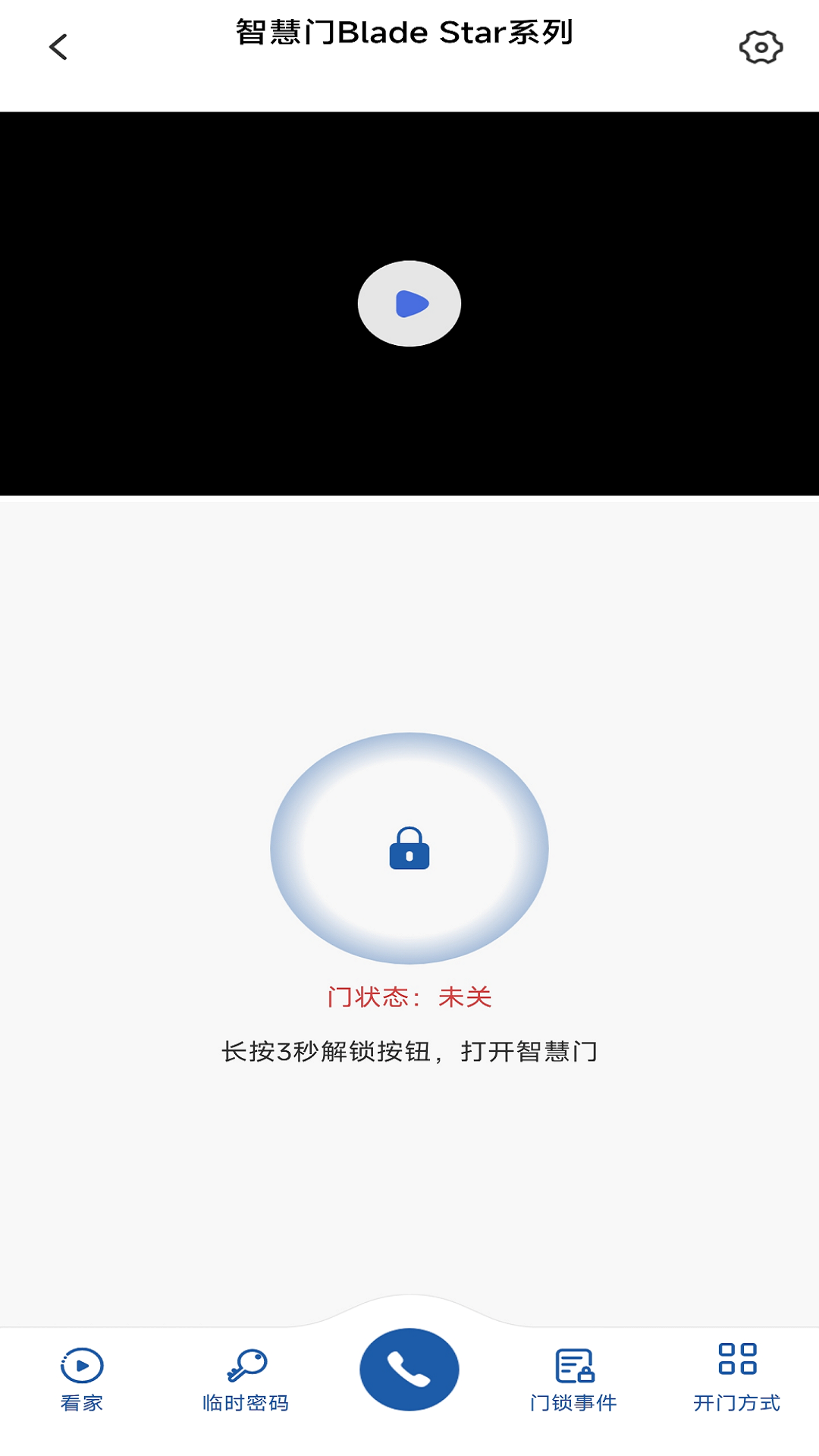Tap the center call button in bottom bar
Viewport: 819px width, 1456px height.
(409, 1367)
